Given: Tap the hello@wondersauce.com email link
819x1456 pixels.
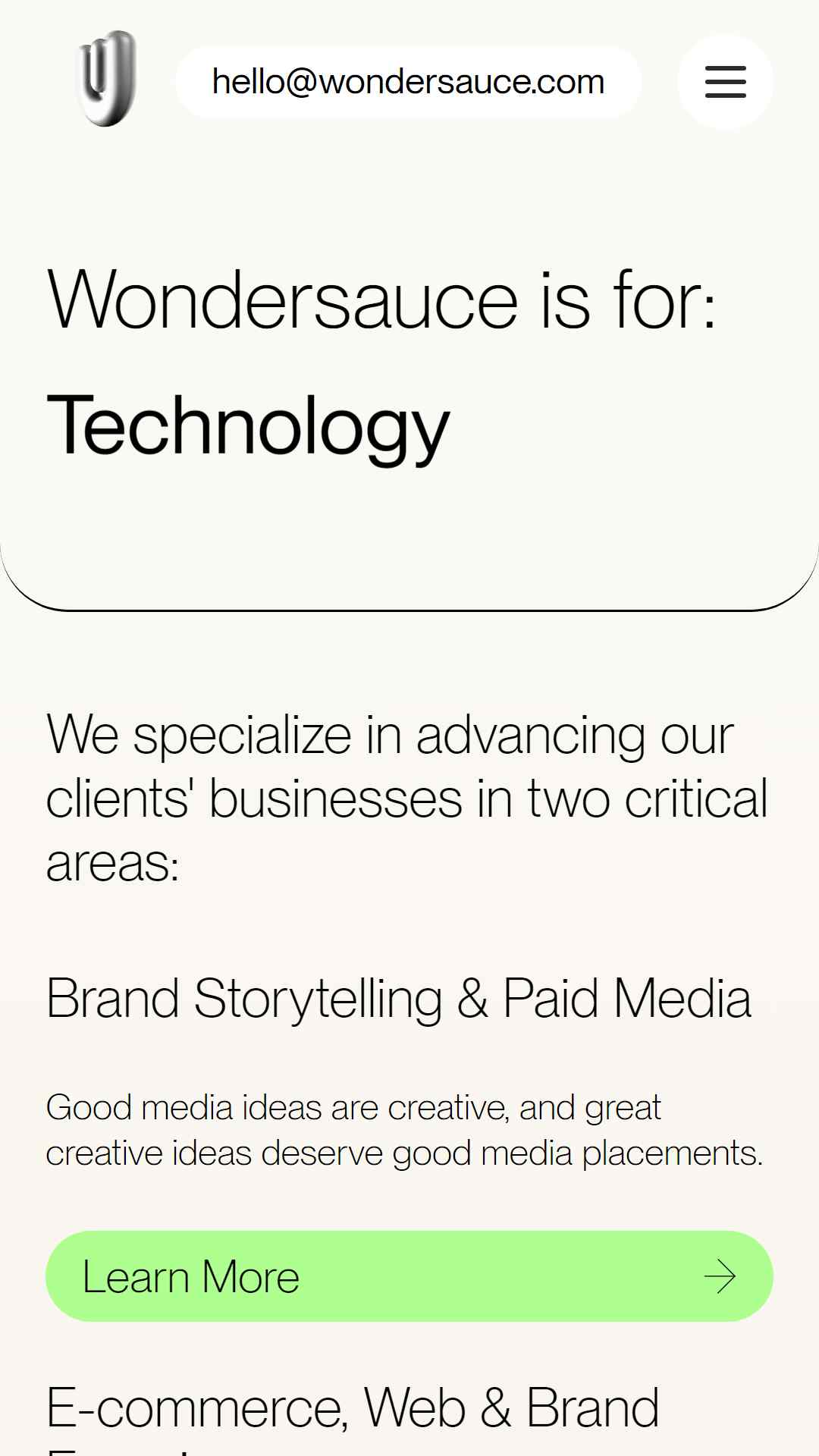Looking at the screenshot, I should point(409,81).
